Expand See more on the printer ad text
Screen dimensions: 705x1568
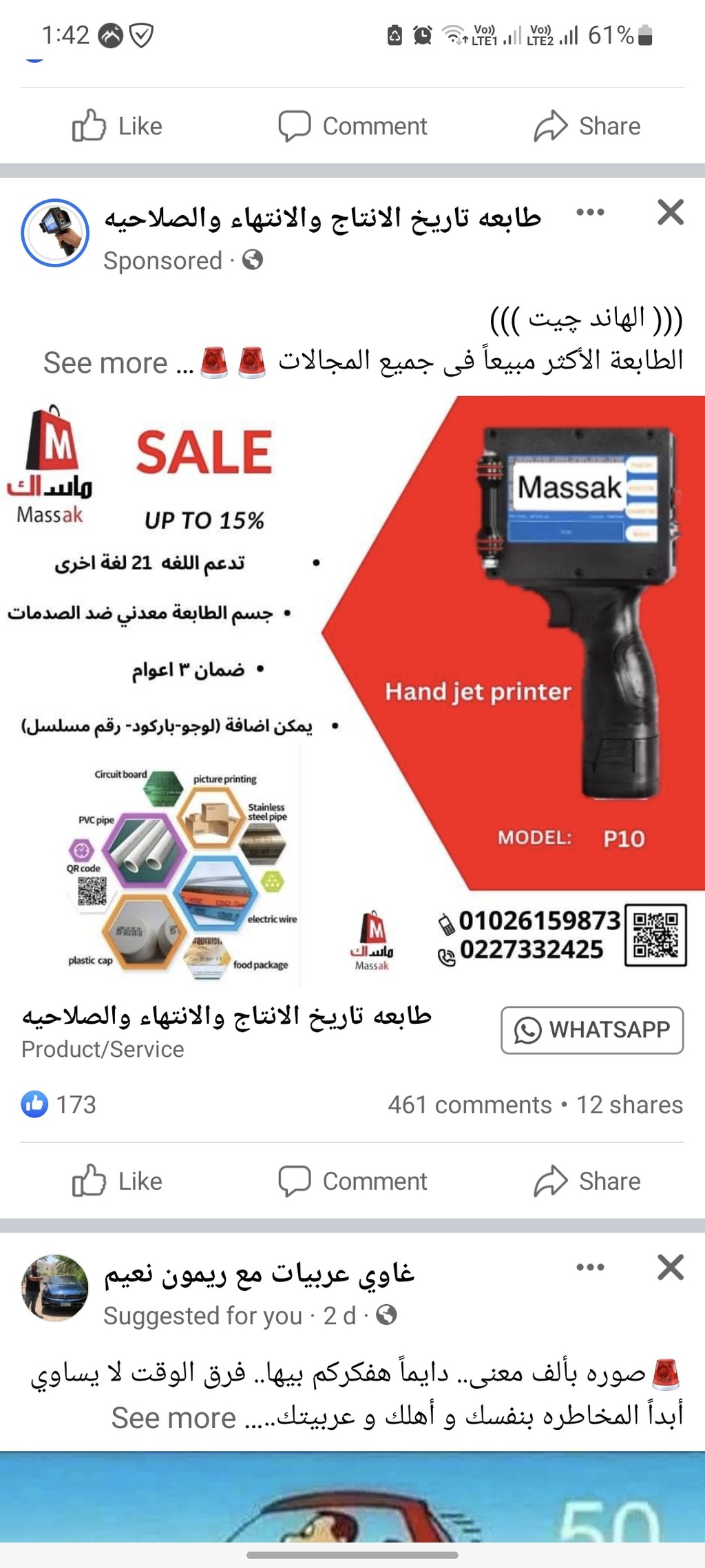118,363
